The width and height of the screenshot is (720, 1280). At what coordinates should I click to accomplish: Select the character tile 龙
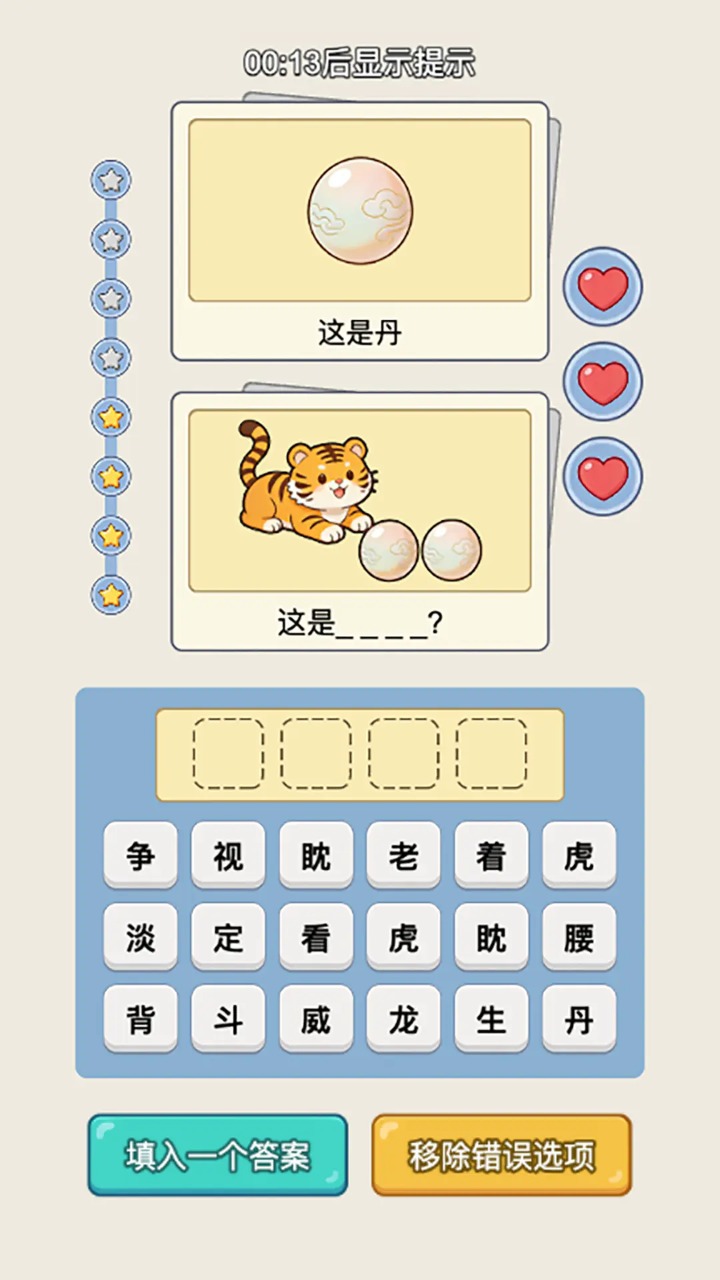point(403,1018)
